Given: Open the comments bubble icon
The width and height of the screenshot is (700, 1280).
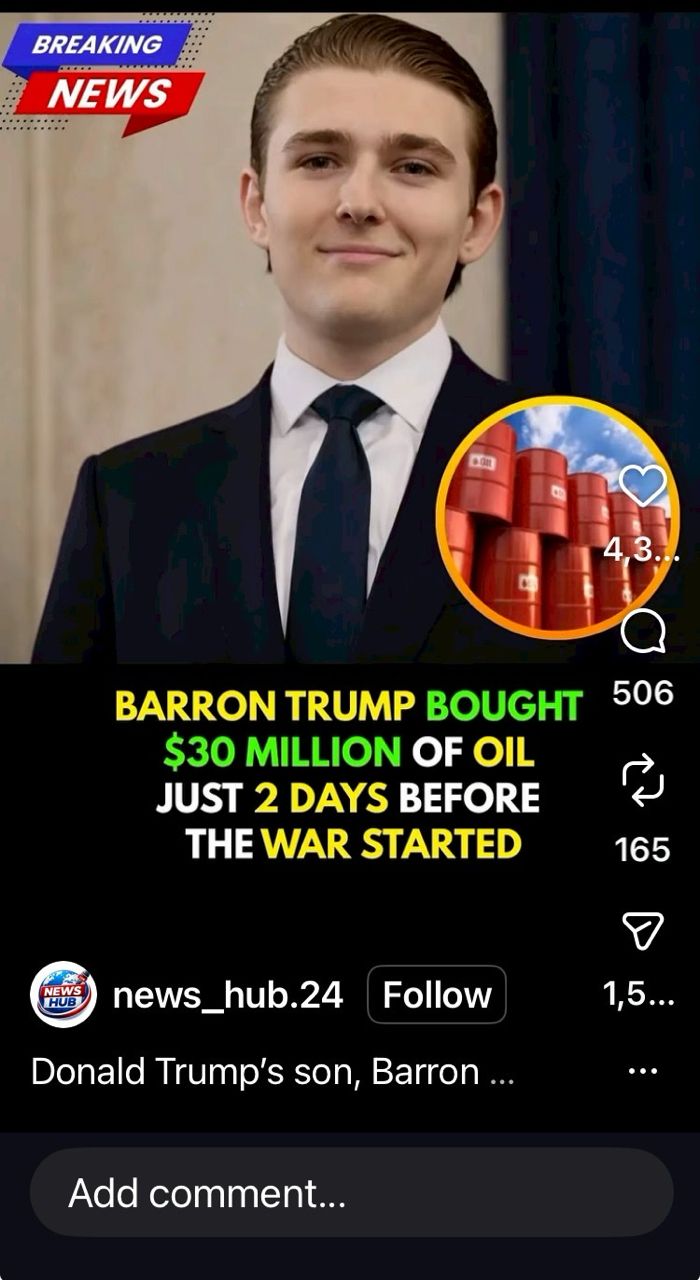Looking at the screenshot, I should click(643, 632).
